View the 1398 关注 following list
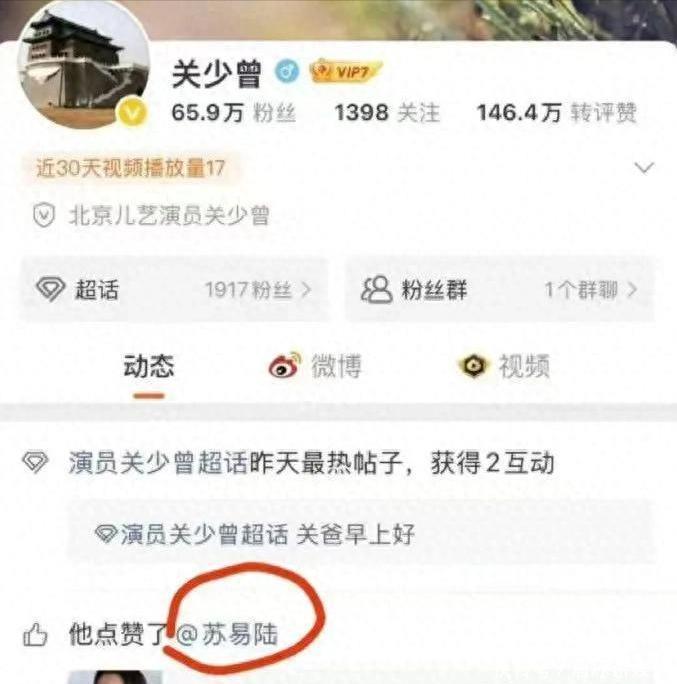Image resolution: width=677 pixels, height=684 pixels. (386, 113)
